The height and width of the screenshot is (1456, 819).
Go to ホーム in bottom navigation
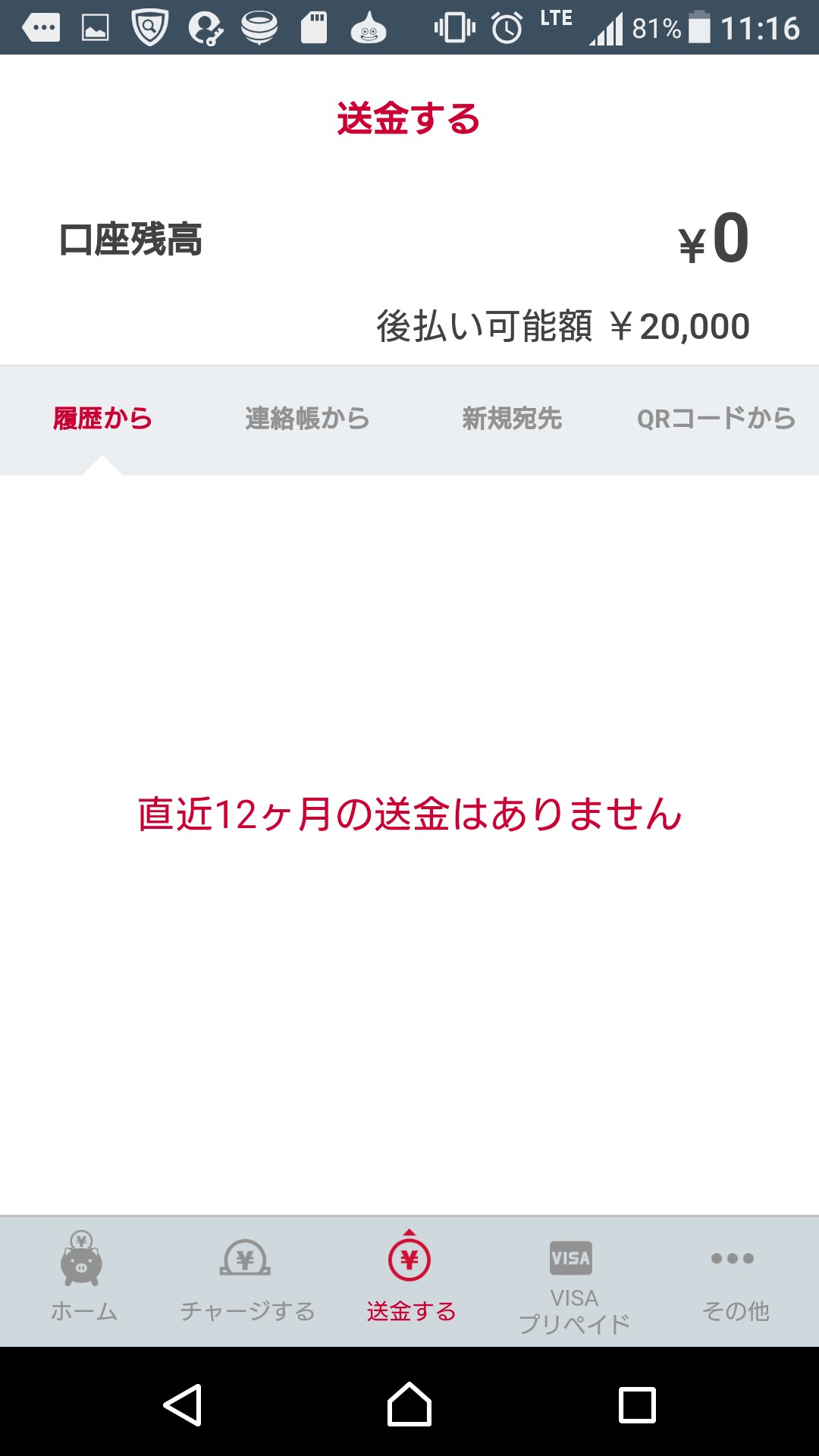click(x=83, y=1280)
